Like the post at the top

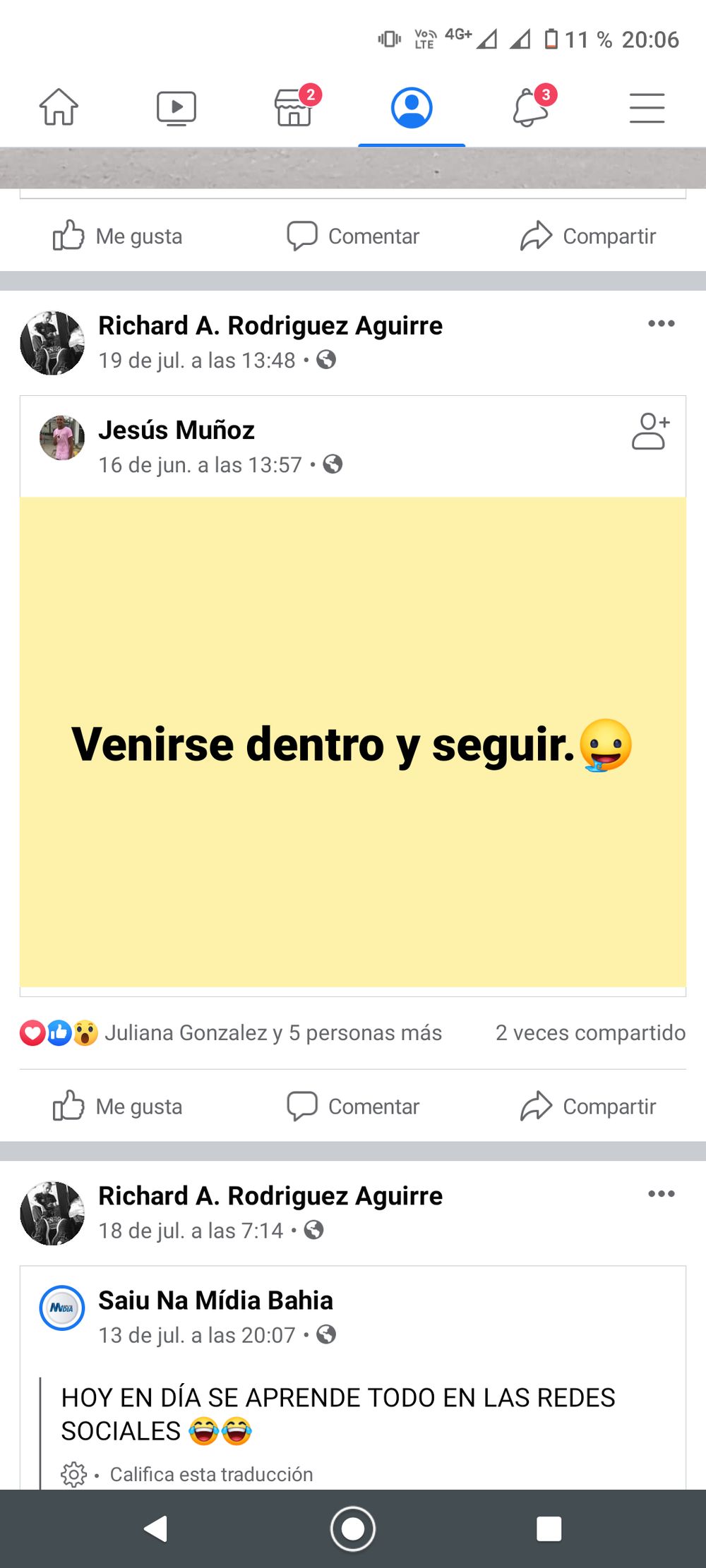[x=118, y=236]
